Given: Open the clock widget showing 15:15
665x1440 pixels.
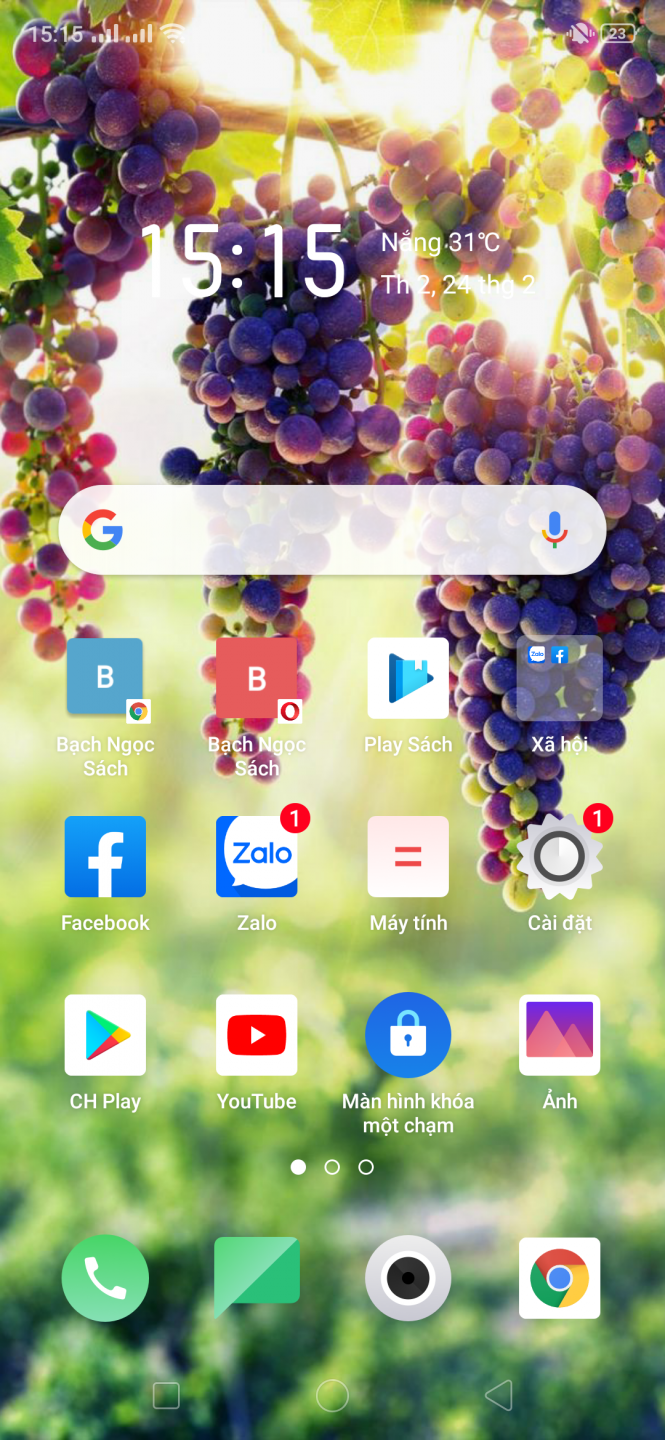Looking at the screenshot, I should tap(243, 262).
